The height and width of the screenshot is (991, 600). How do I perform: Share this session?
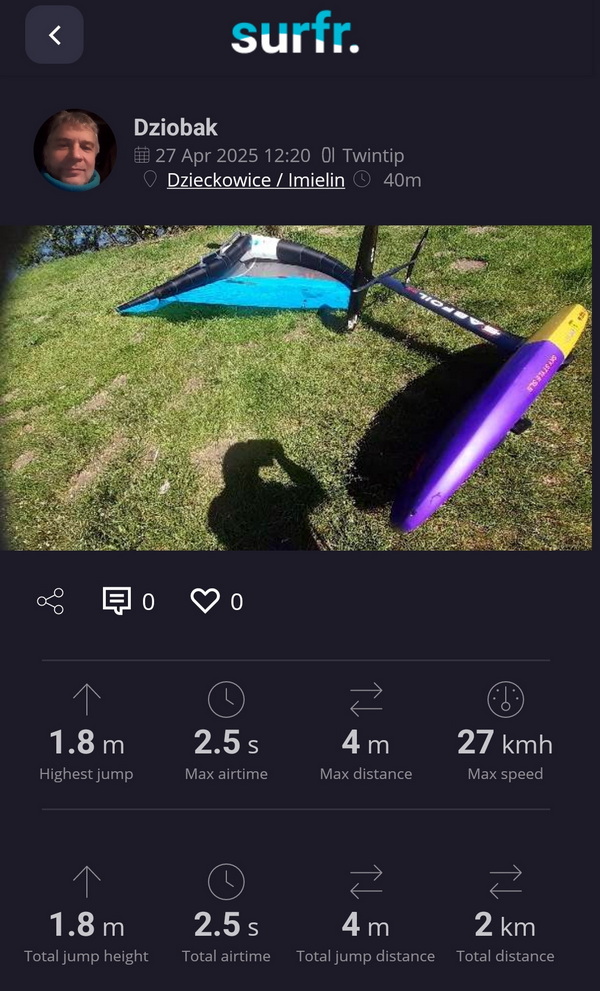[51, 601]
